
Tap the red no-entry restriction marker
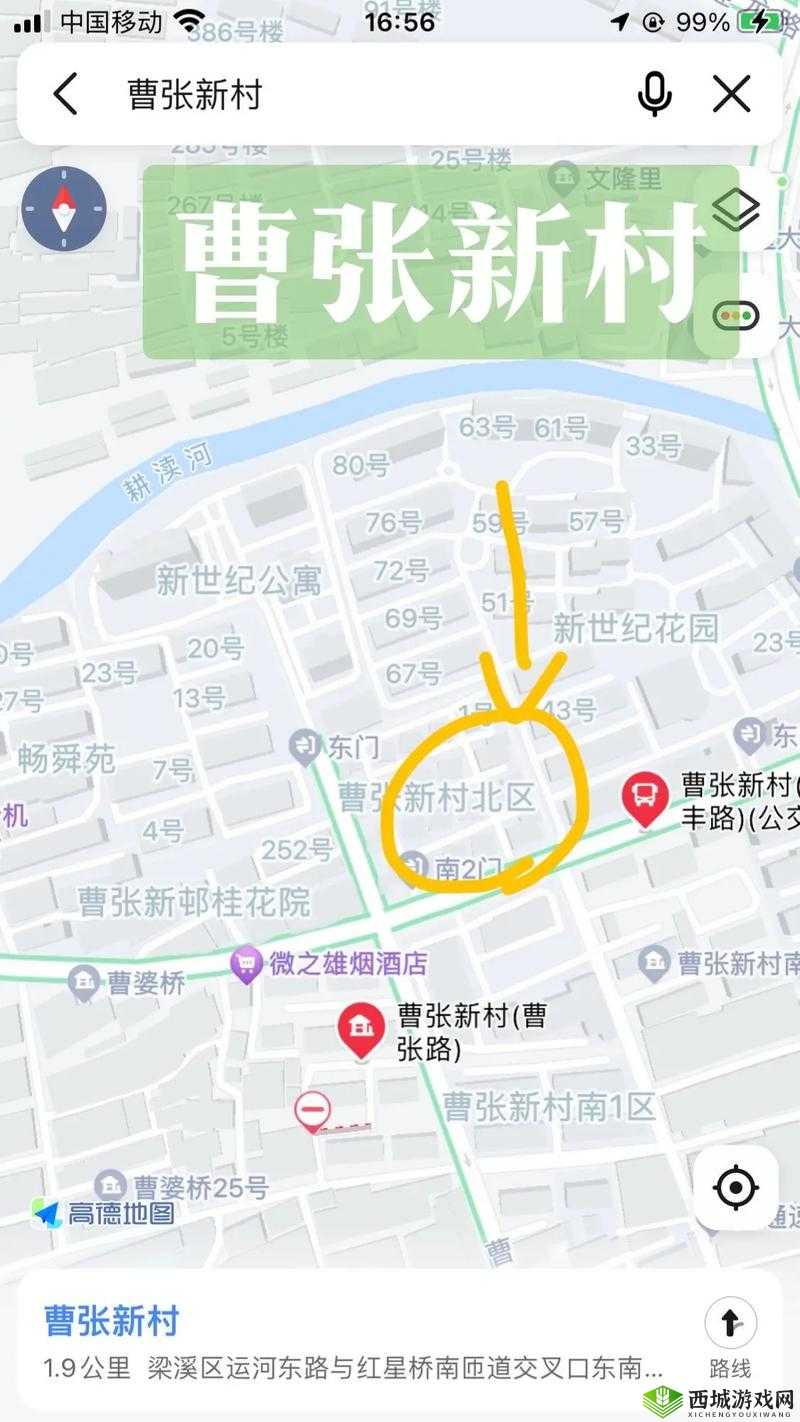(312, 1110)
